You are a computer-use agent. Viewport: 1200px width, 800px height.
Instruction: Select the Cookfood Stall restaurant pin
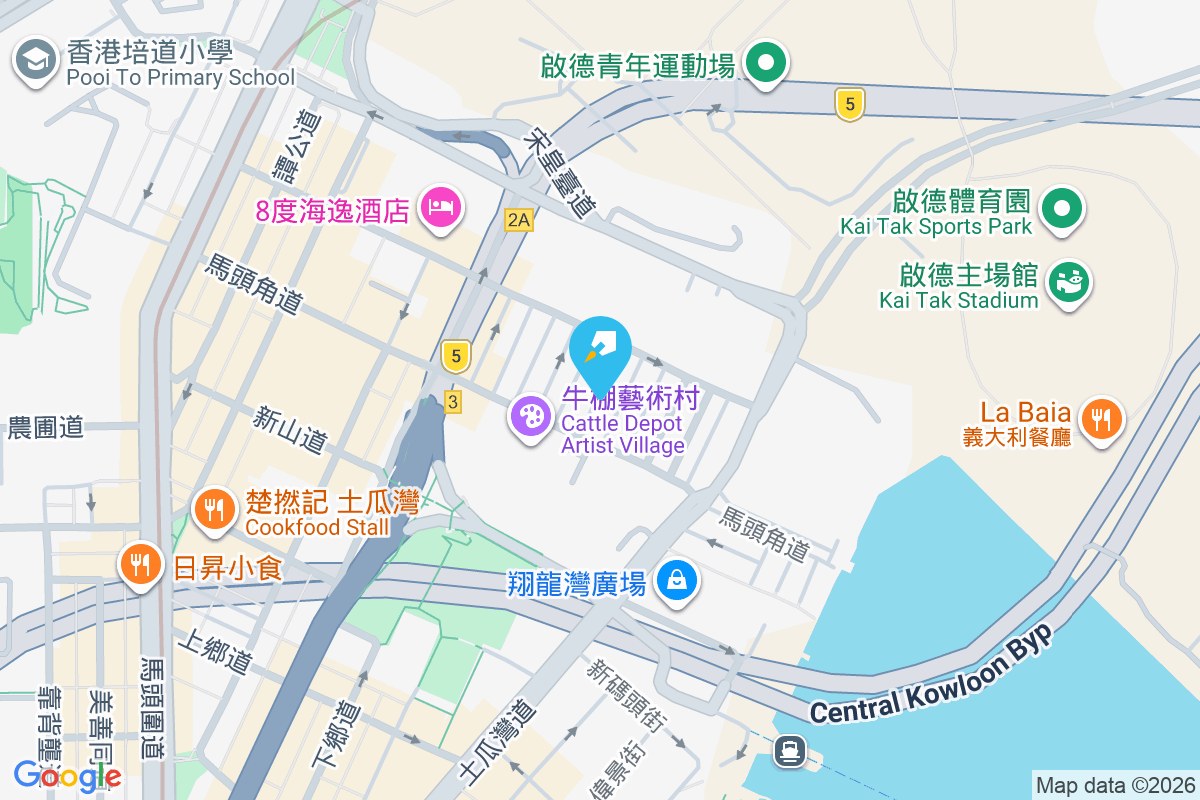[x=213, y=509]
